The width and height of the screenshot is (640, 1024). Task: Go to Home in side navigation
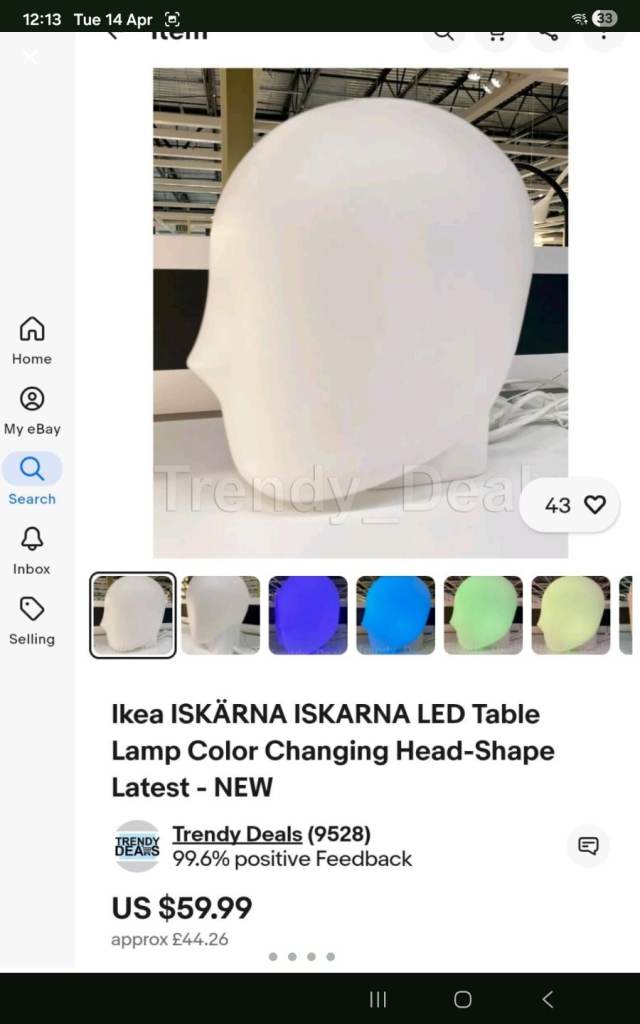(x=31, y=340)
